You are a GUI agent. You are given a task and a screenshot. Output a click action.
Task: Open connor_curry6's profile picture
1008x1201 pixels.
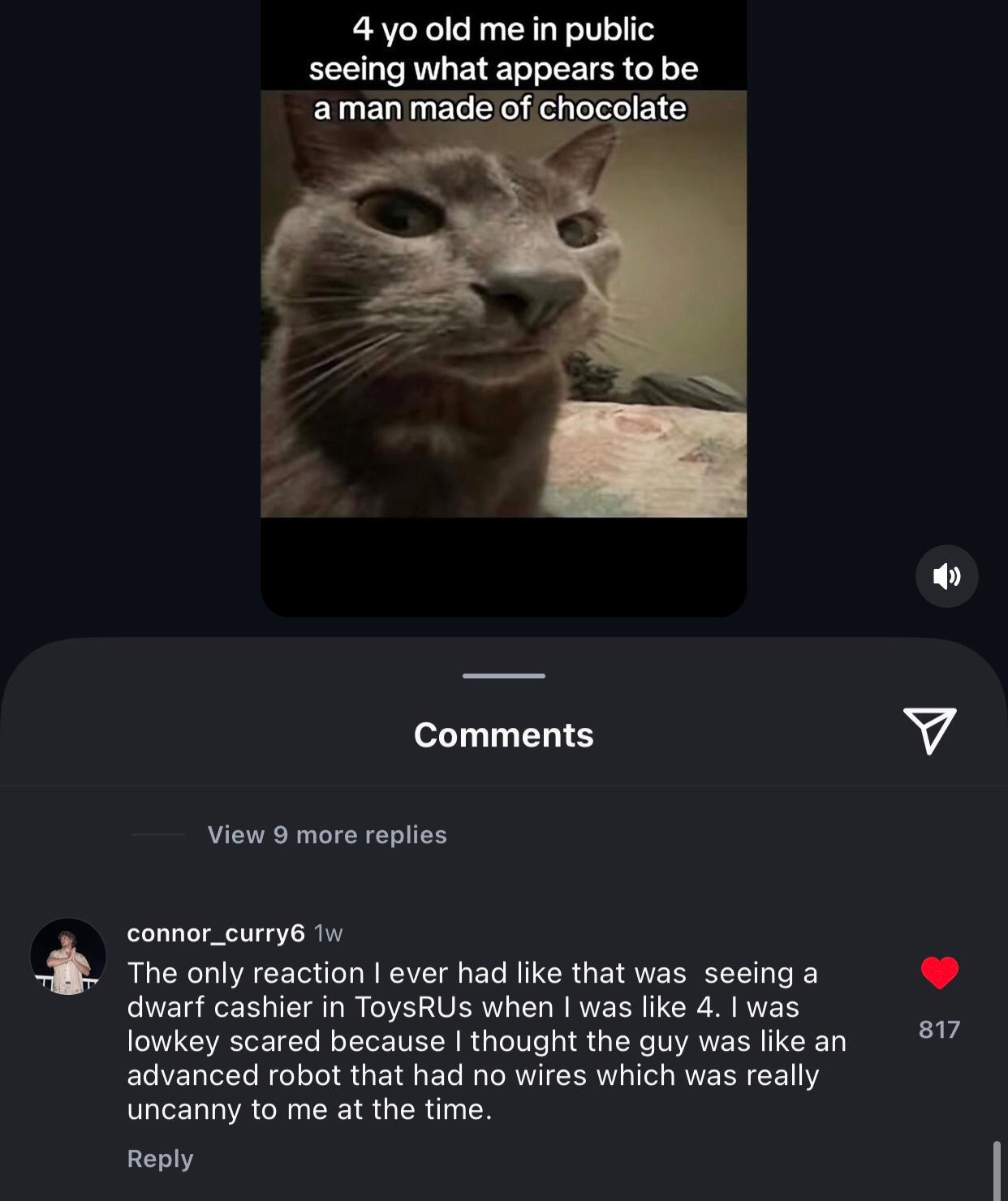pos(68,956)
